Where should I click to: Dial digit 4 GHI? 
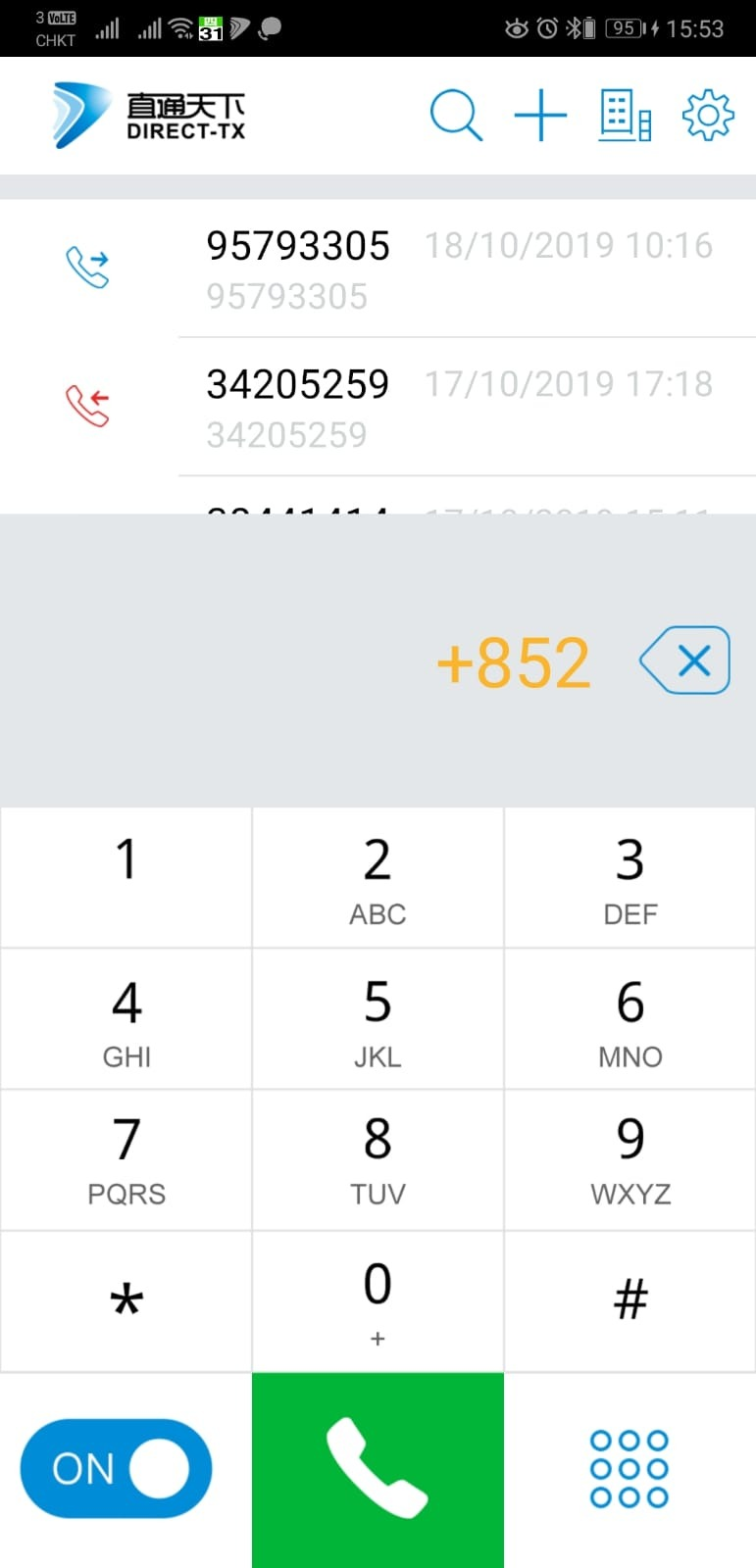tap(126, 1019)
